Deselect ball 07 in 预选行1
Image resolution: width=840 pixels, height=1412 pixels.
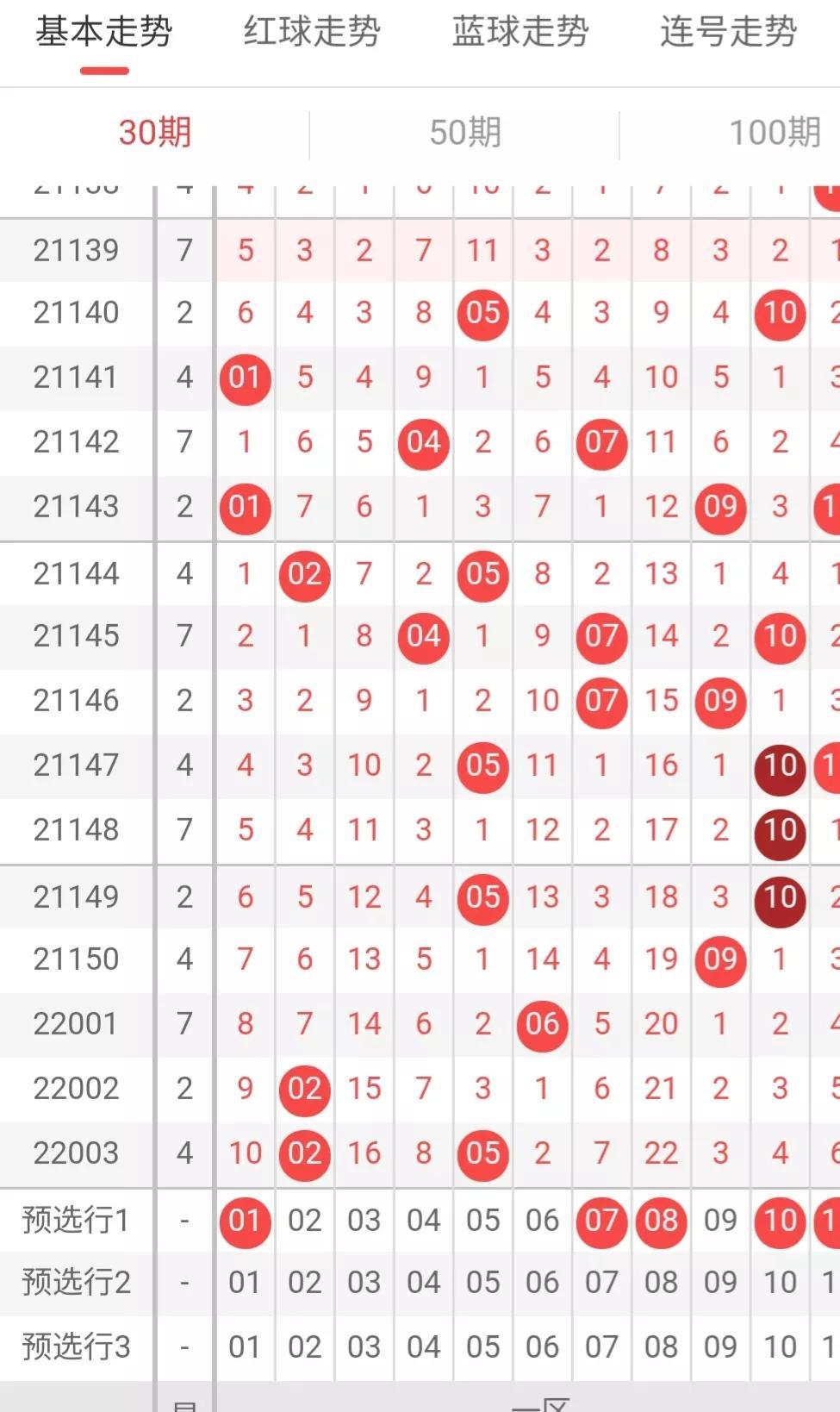[601, 1220]
